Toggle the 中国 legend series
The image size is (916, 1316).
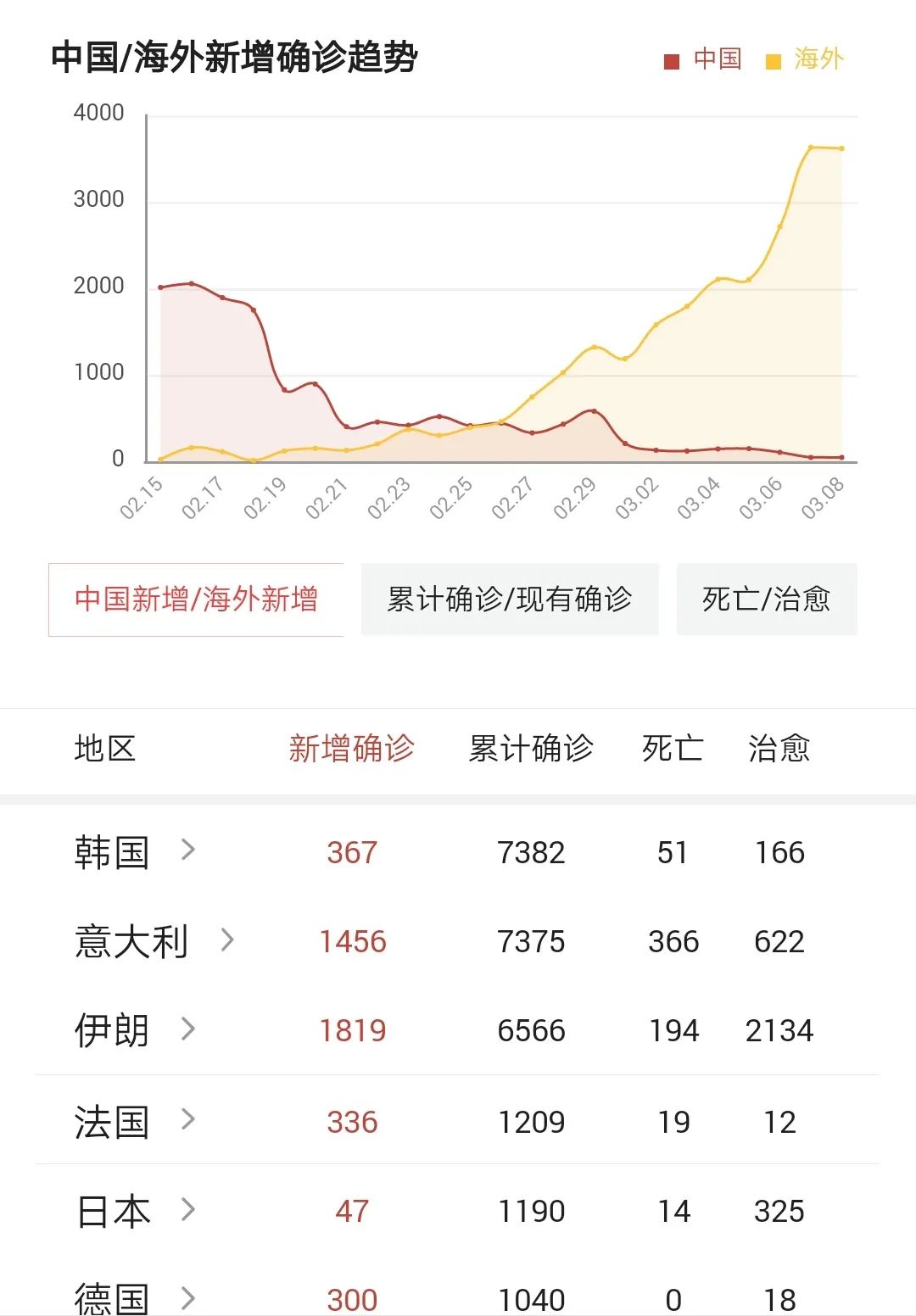(x=703, y=59)
